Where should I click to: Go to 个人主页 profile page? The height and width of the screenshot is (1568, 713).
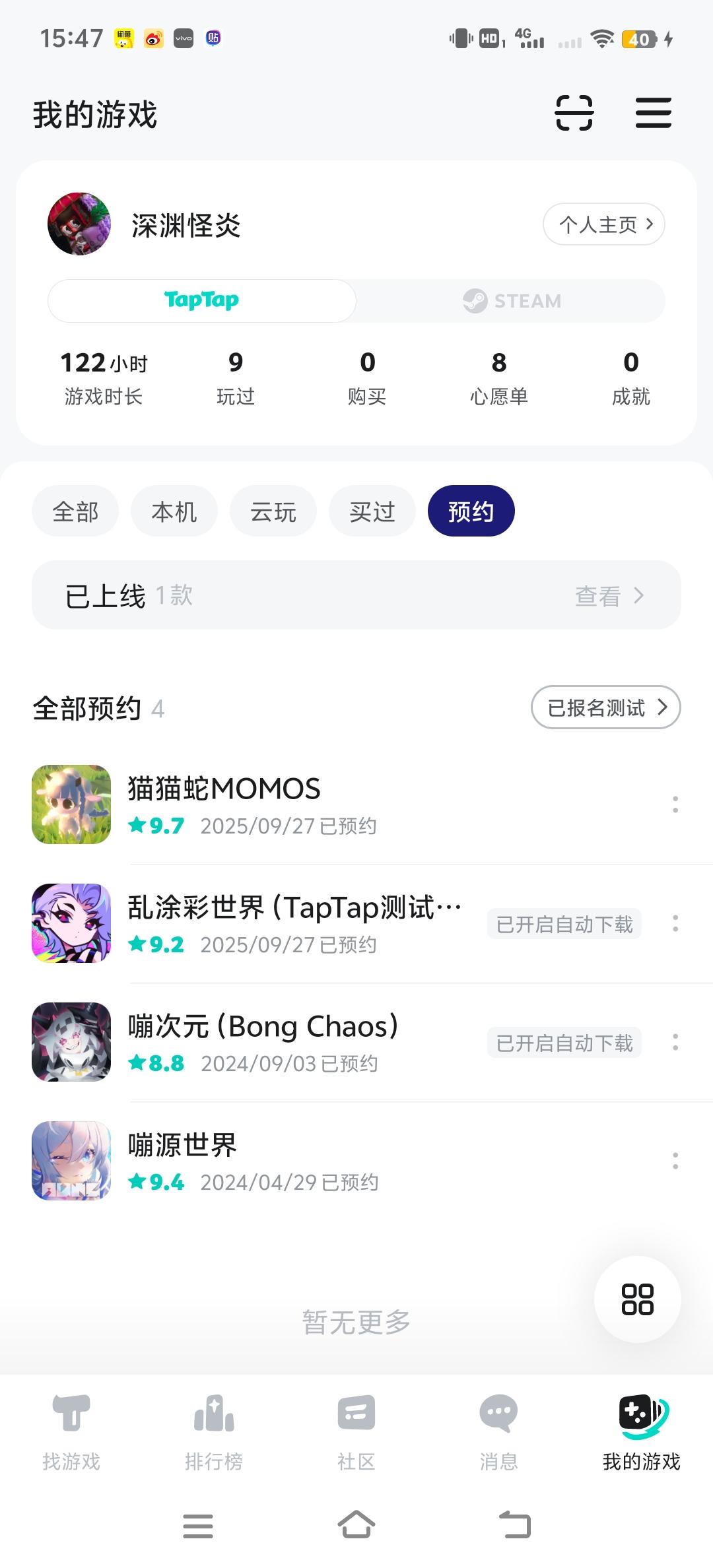point(603,224)
